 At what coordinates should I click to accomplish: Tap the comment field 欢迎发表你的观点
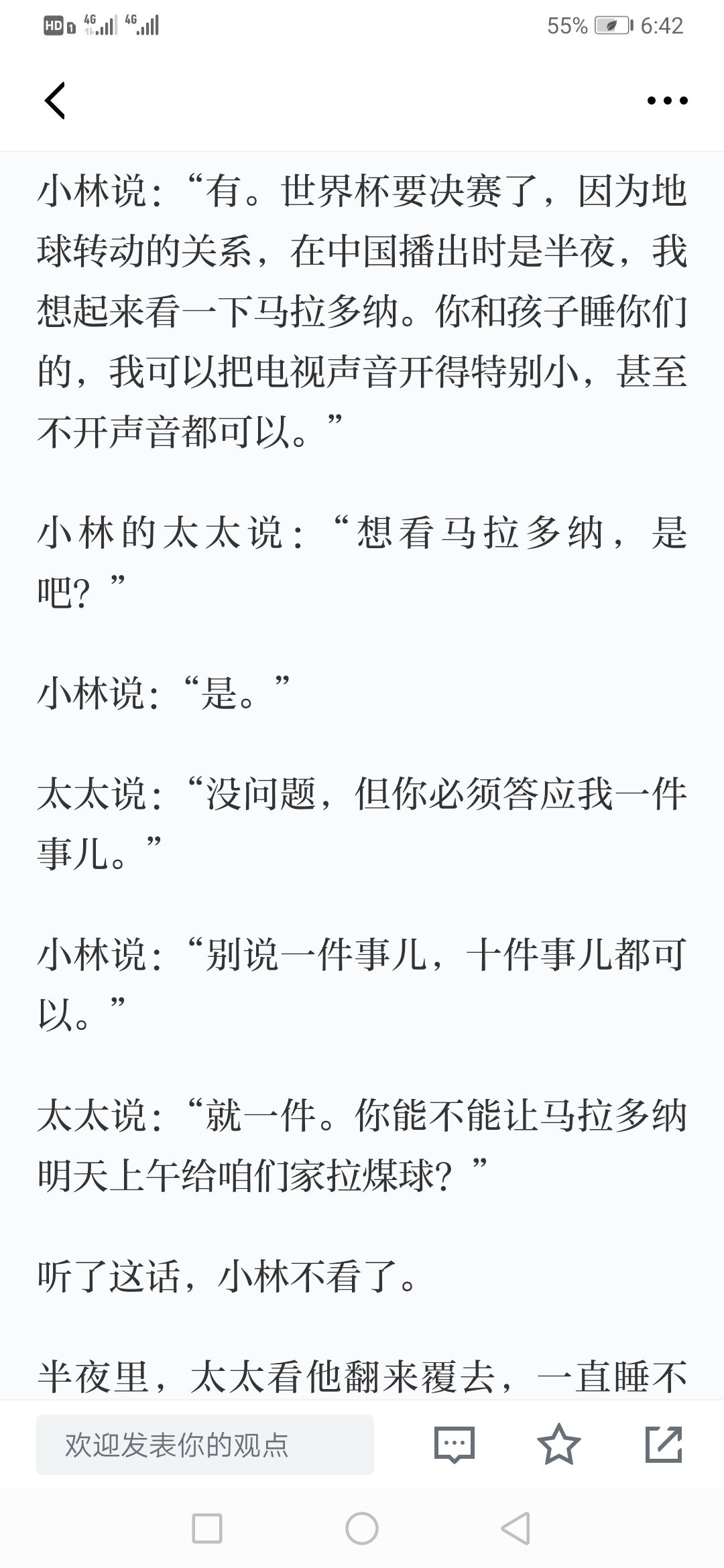pos(205,1445)
